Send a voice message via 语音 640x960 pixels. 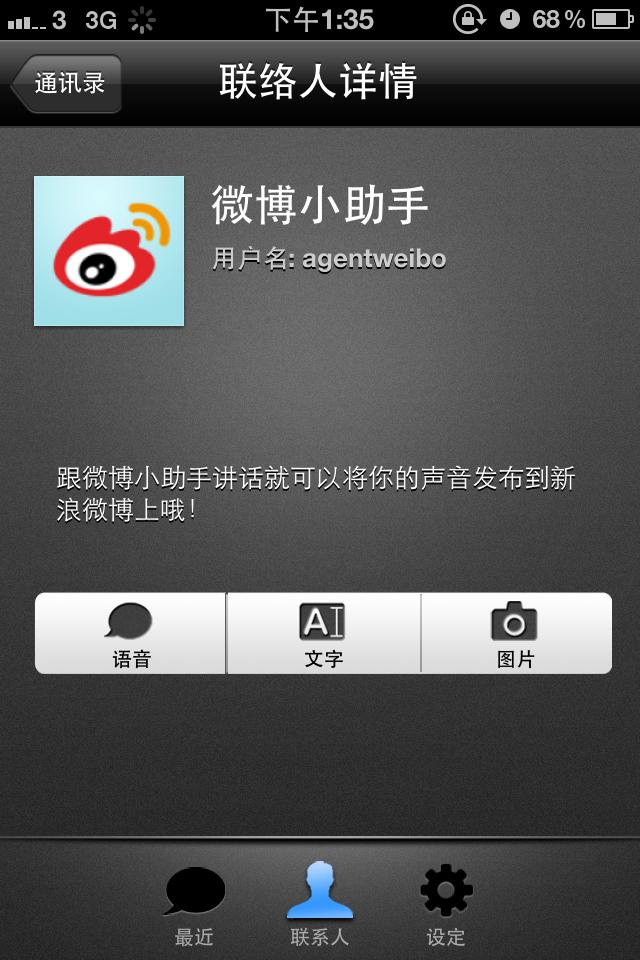pyautogui.click(x=130, y=633)
